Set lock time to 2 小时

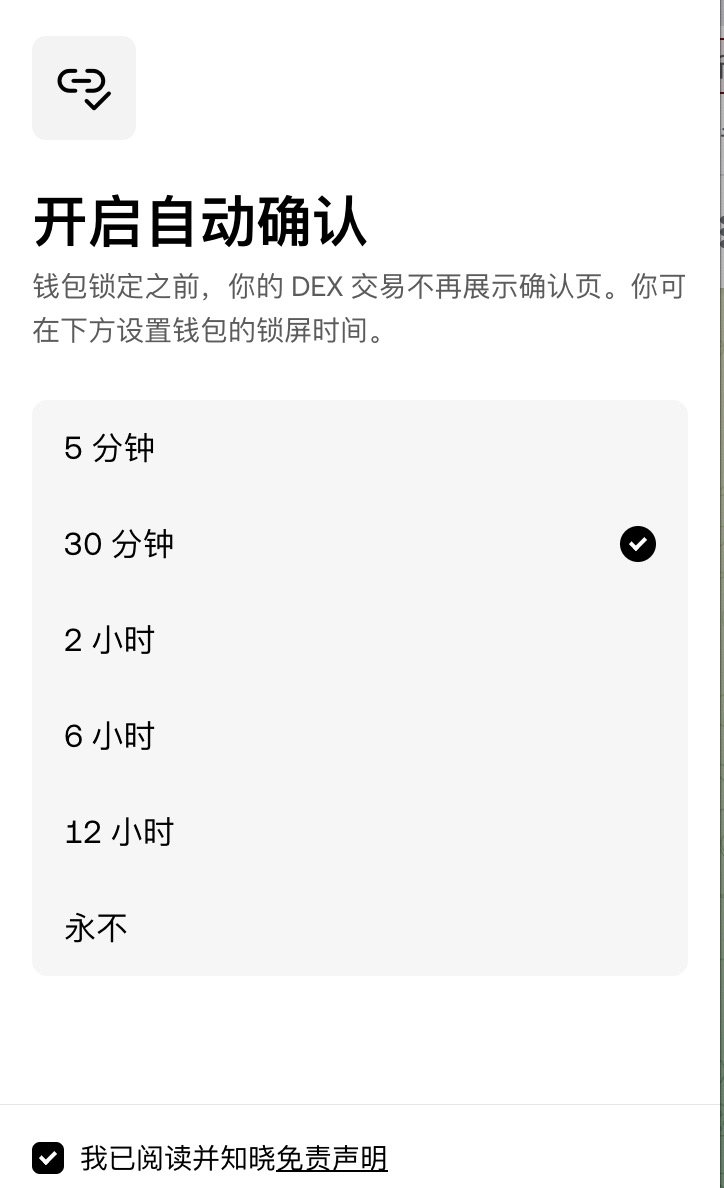tap(360, 640)
